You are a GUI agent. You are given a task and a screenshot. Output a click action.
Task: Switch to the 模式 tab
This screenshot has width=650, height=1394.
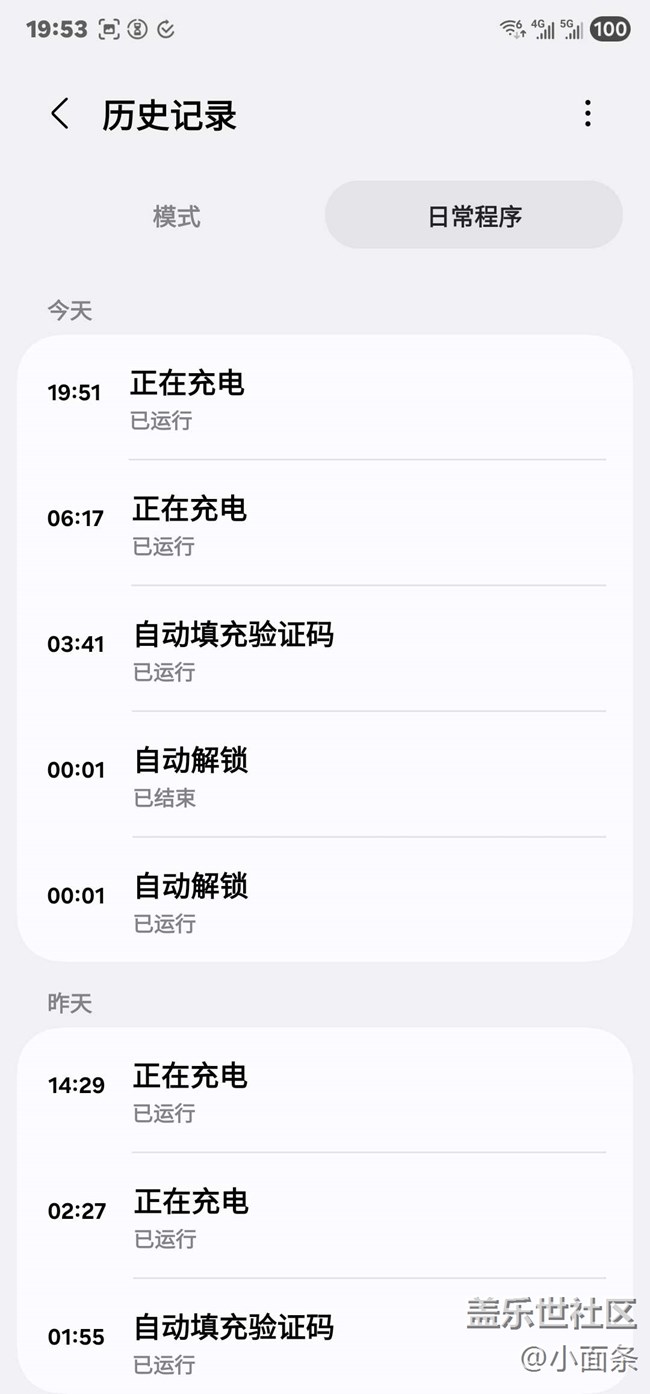176,216
